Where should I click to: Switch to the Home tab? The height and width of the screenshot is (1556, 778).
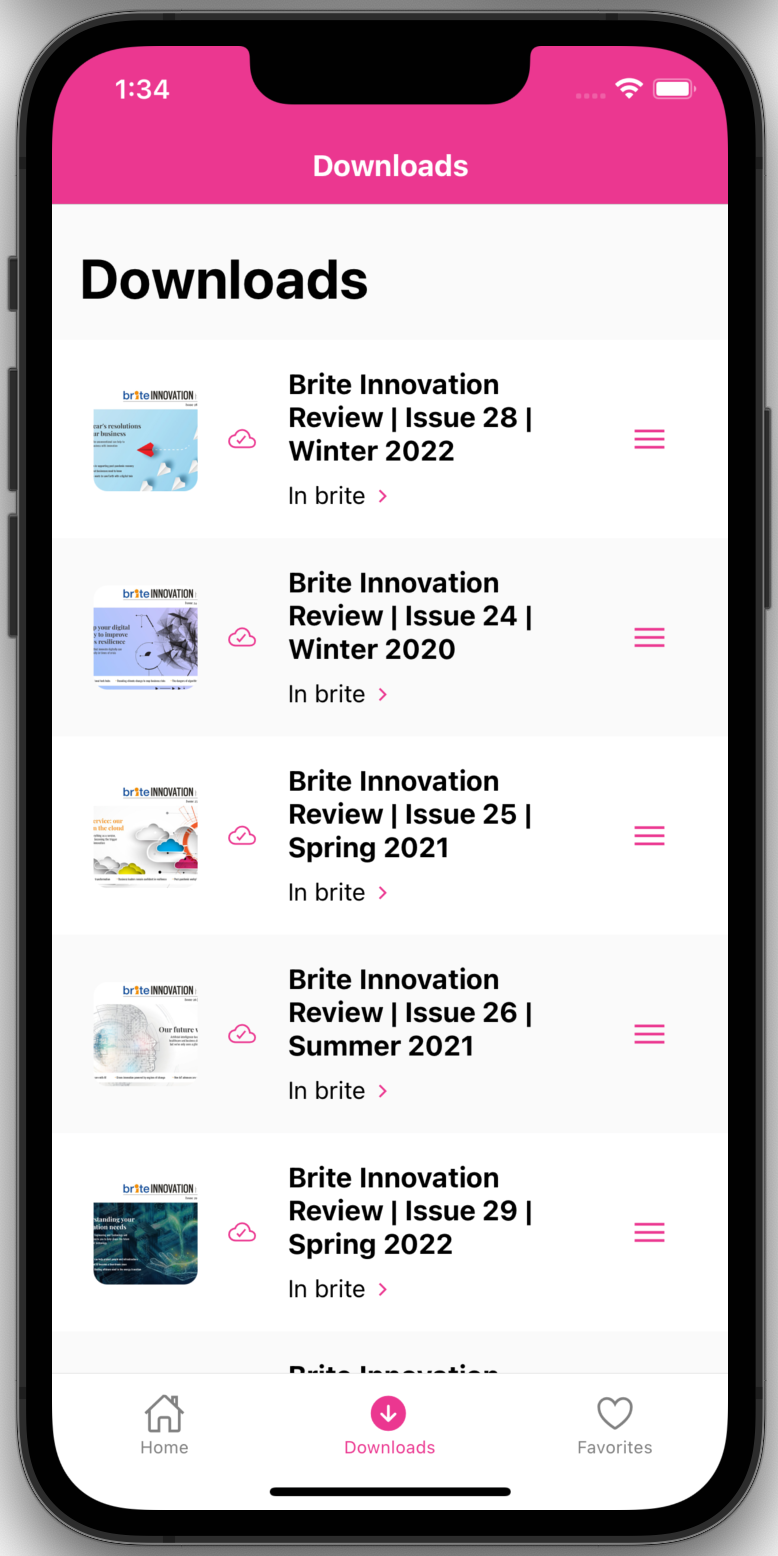pos(164,1425)
